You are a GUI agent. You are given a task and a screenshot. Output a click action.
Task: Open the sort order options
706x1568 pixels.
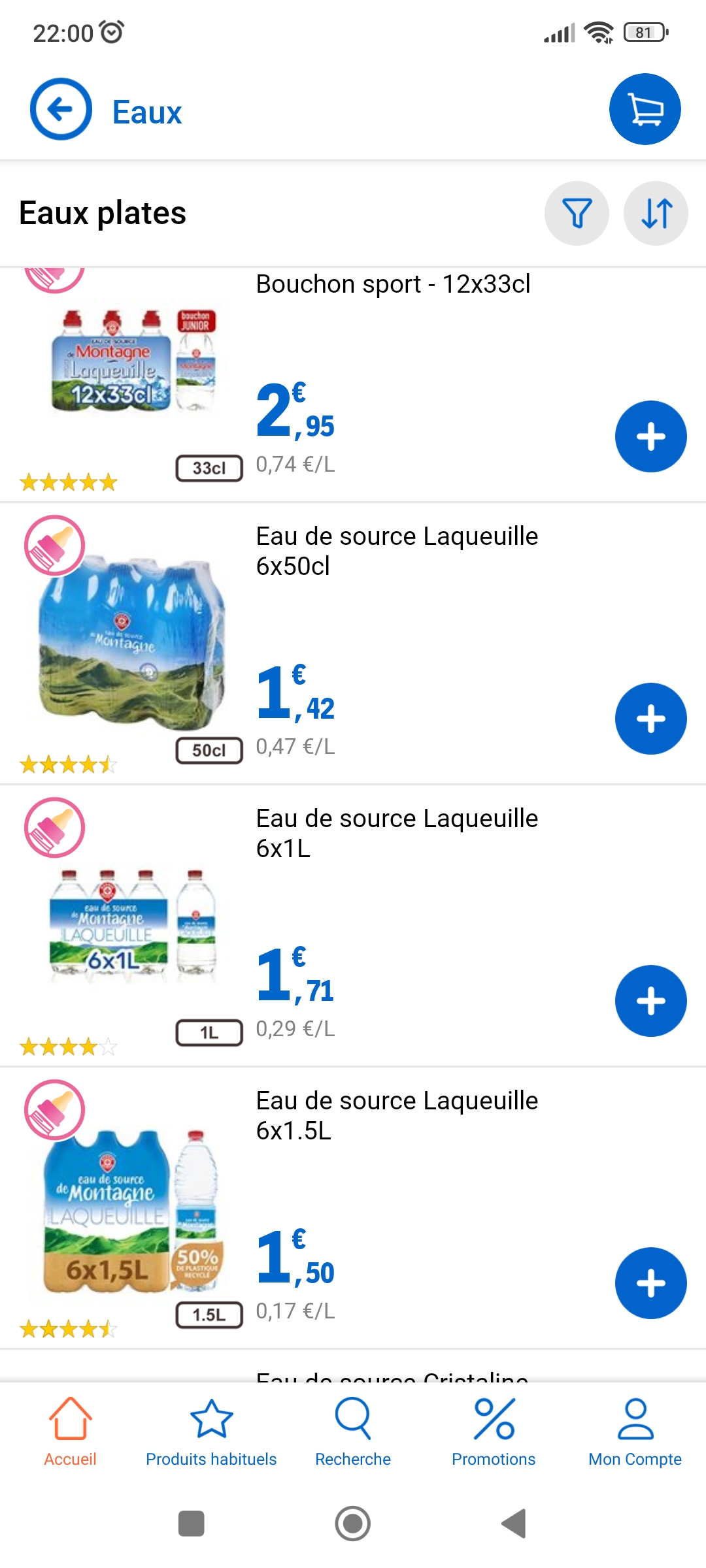(656, 213)
